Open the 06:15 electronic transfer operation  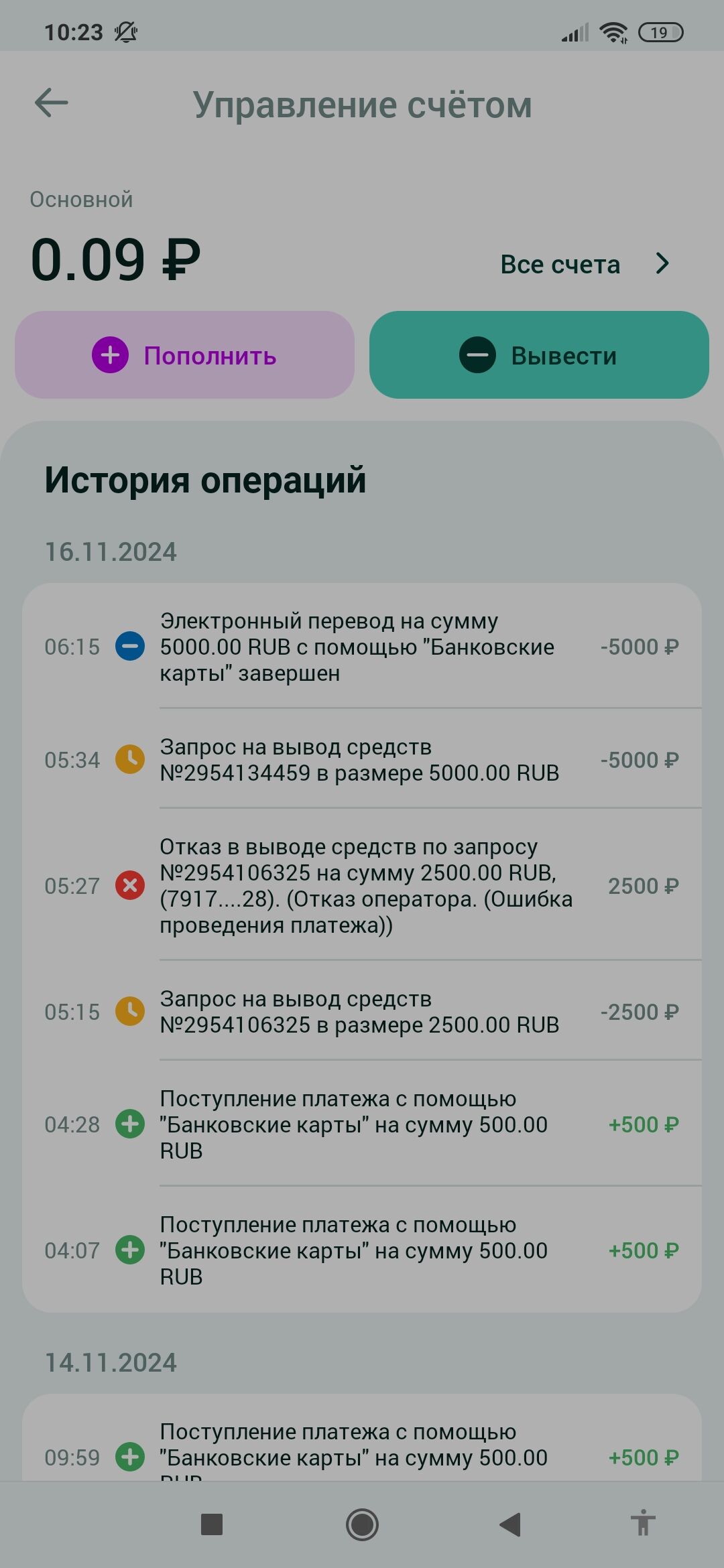click(x=362, y=647)
